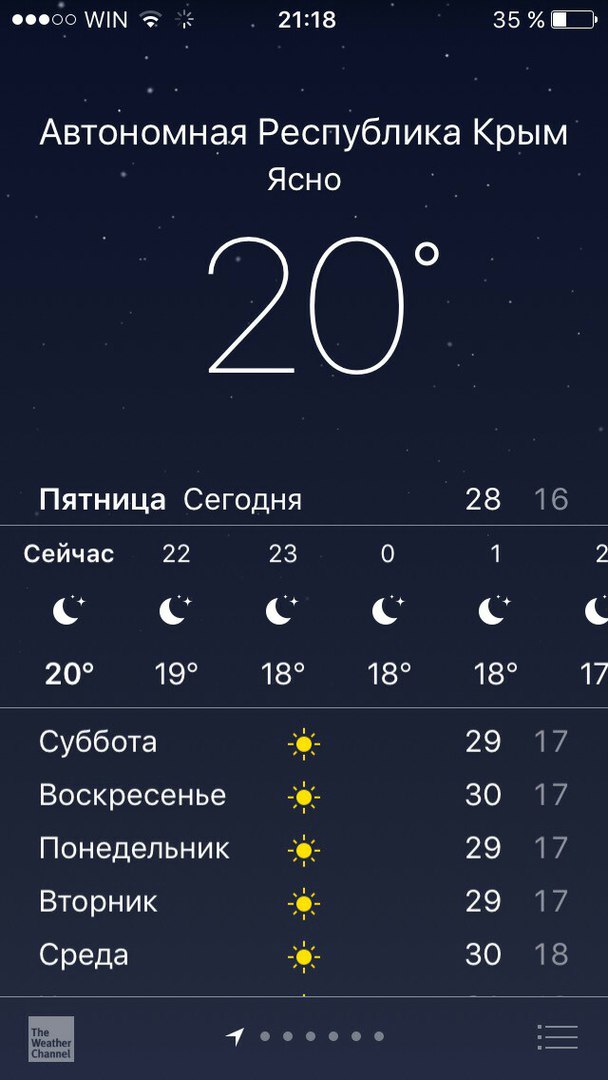This screenshot has height=1080, width=608.
Task: Open the city list menu
Action: point(556,1037)
